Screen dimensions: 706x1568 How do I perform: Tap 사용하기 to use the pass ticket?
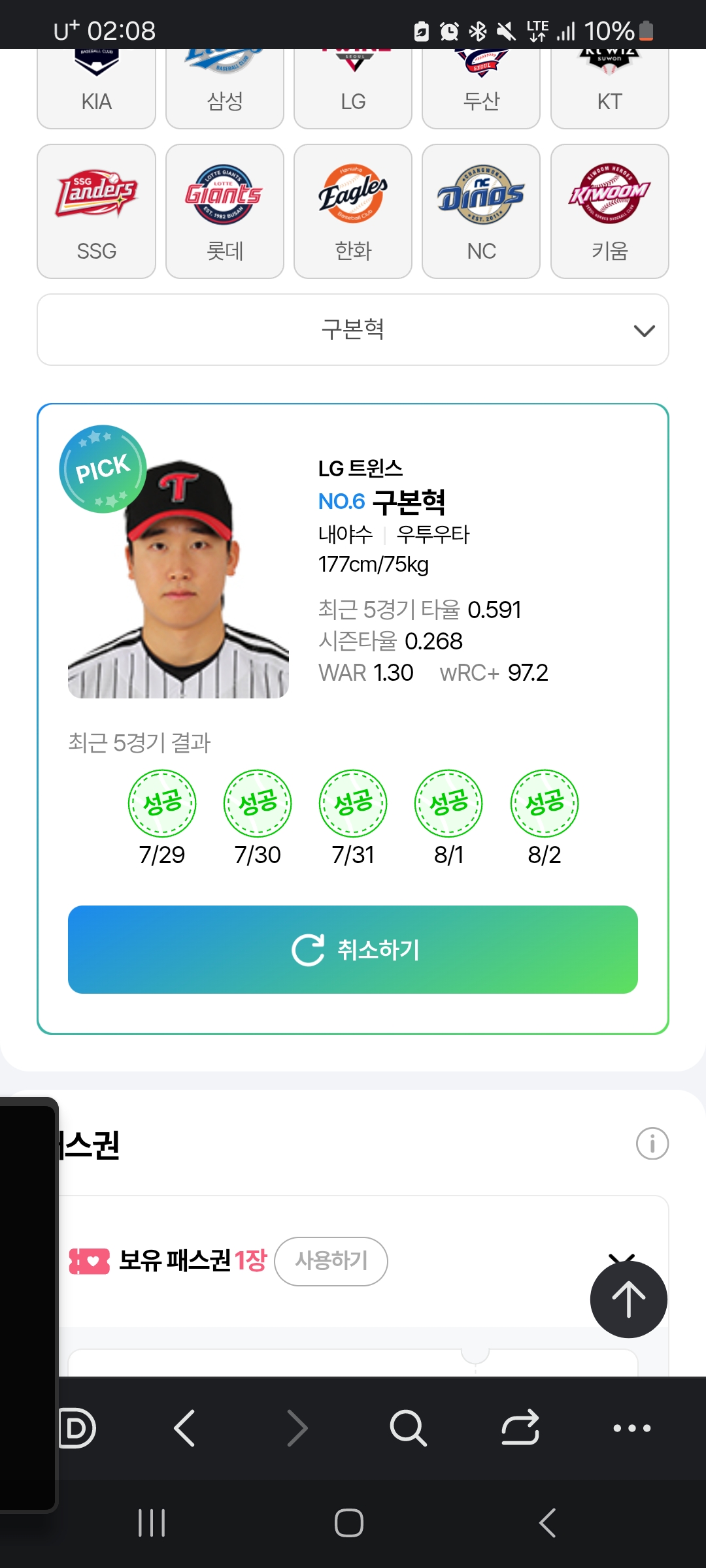331,1261
